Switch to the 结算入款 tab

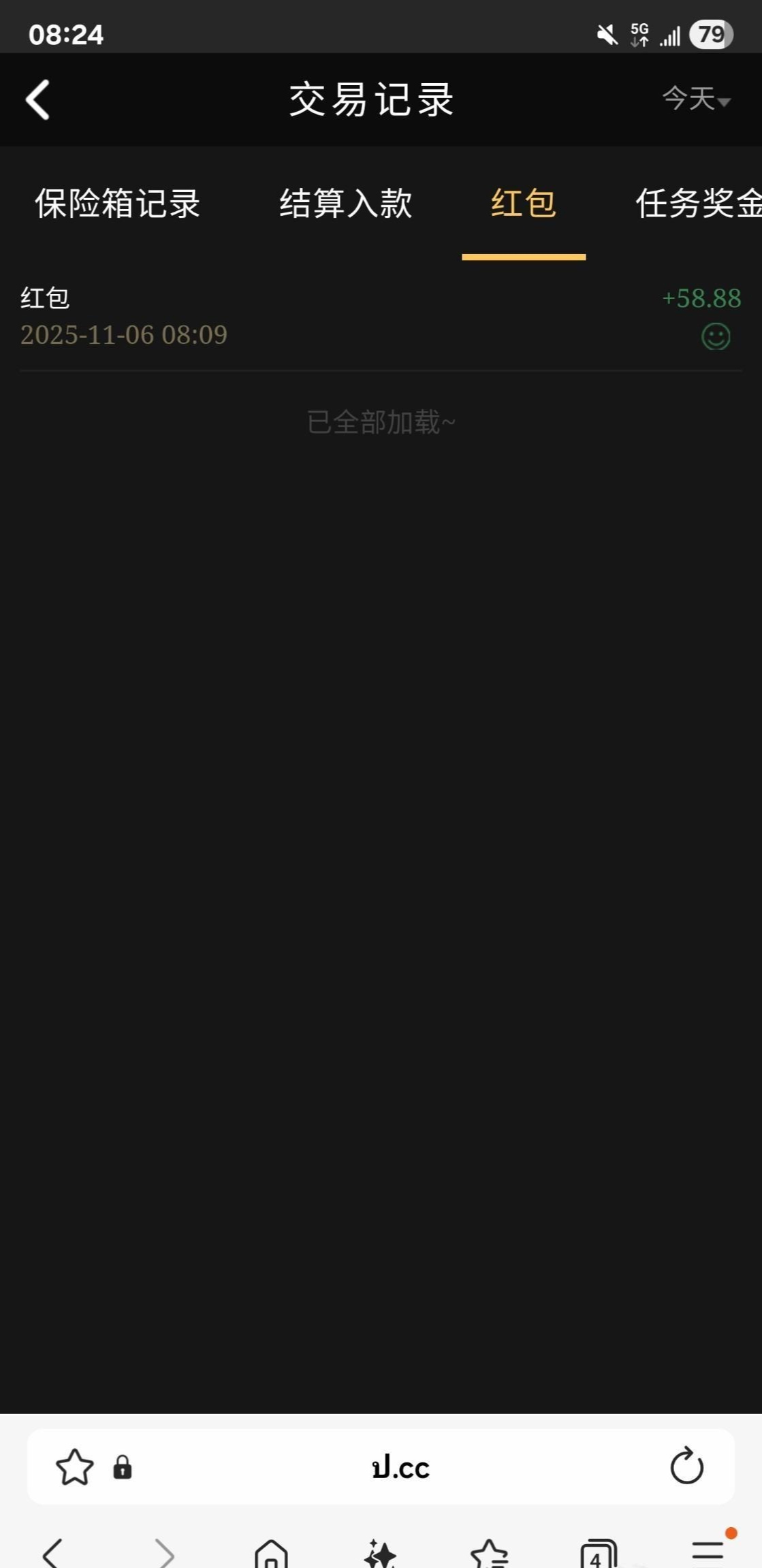346,204
